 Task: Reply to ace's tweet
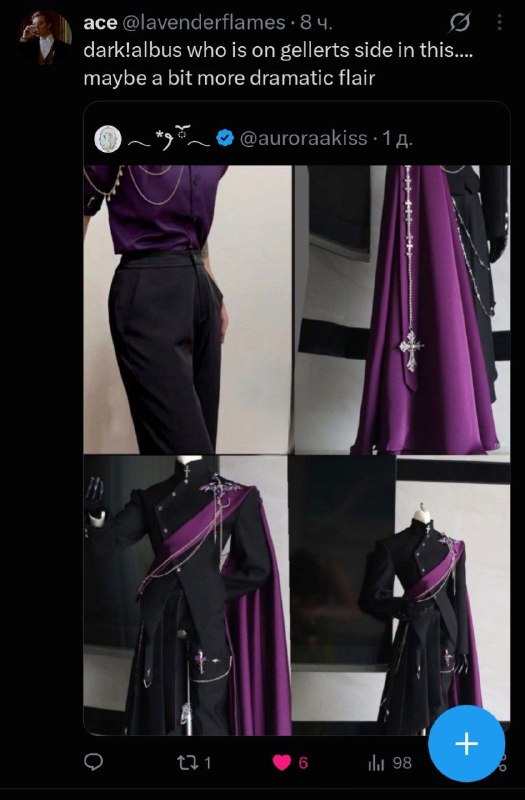[x=93, y=762]
